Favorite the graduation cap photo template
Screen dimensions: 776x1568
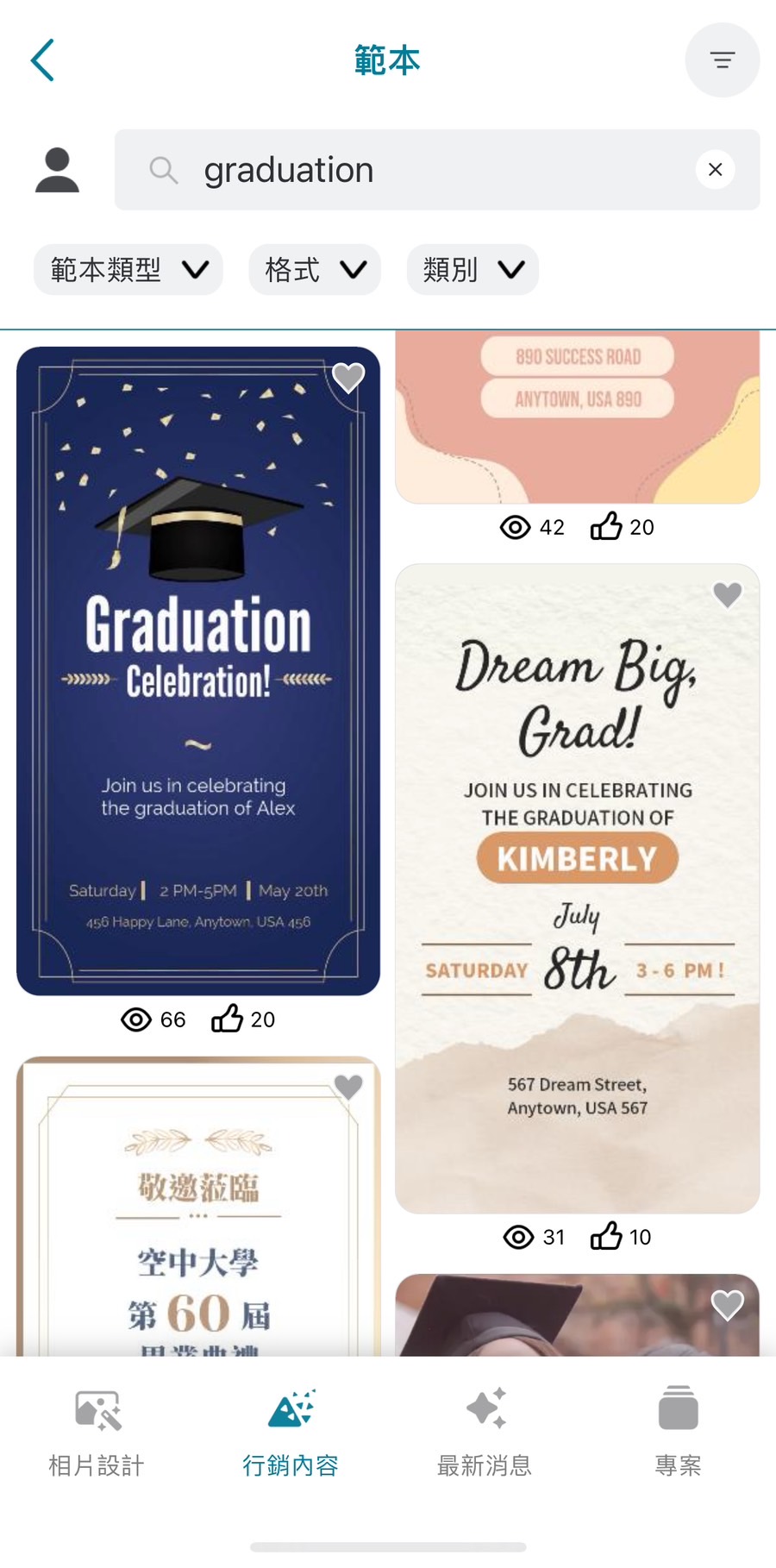tap(727, 1305)
